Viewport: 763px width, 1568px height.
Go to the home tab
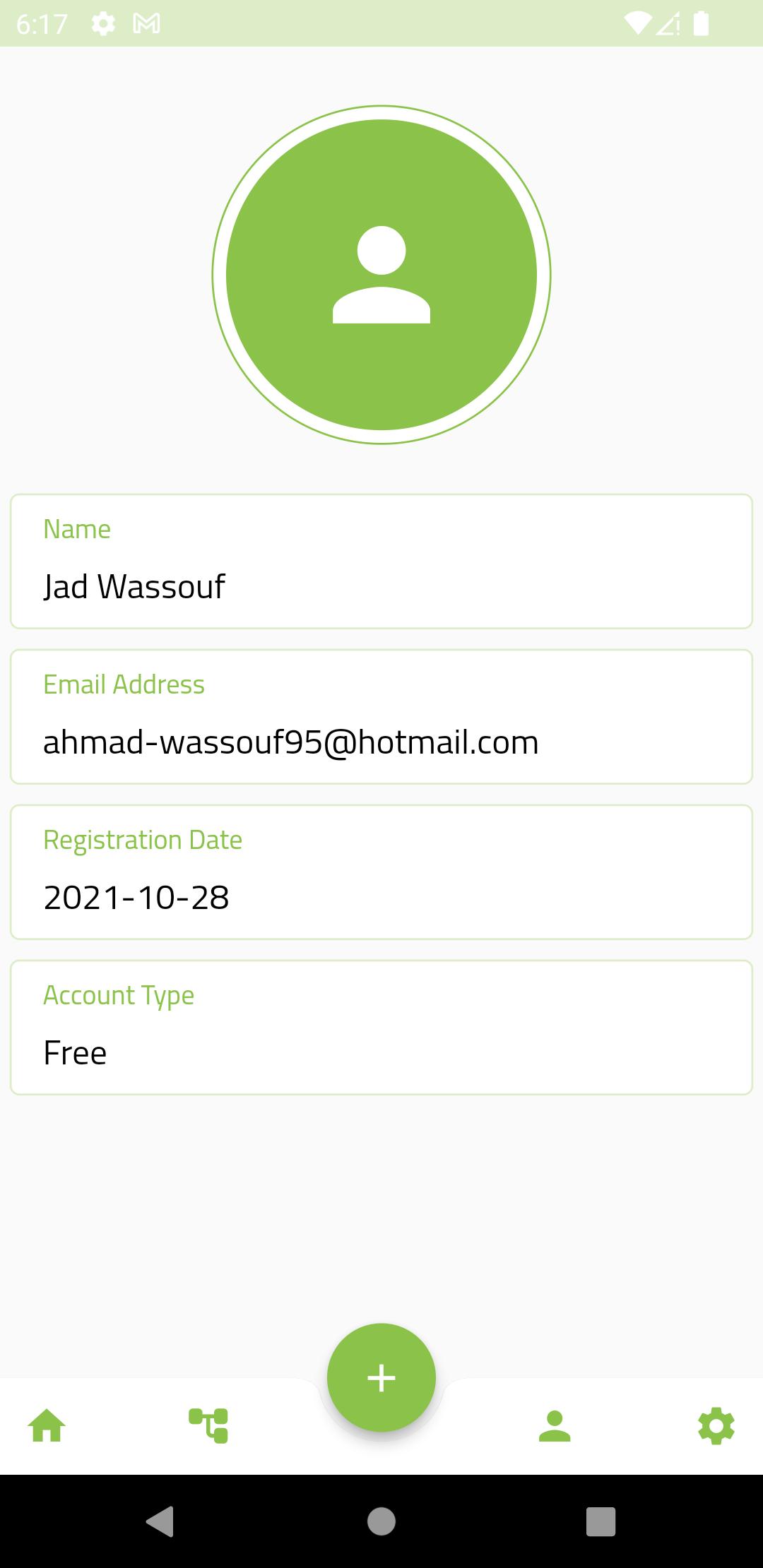pyautogui.click(x=47, y=1425)
